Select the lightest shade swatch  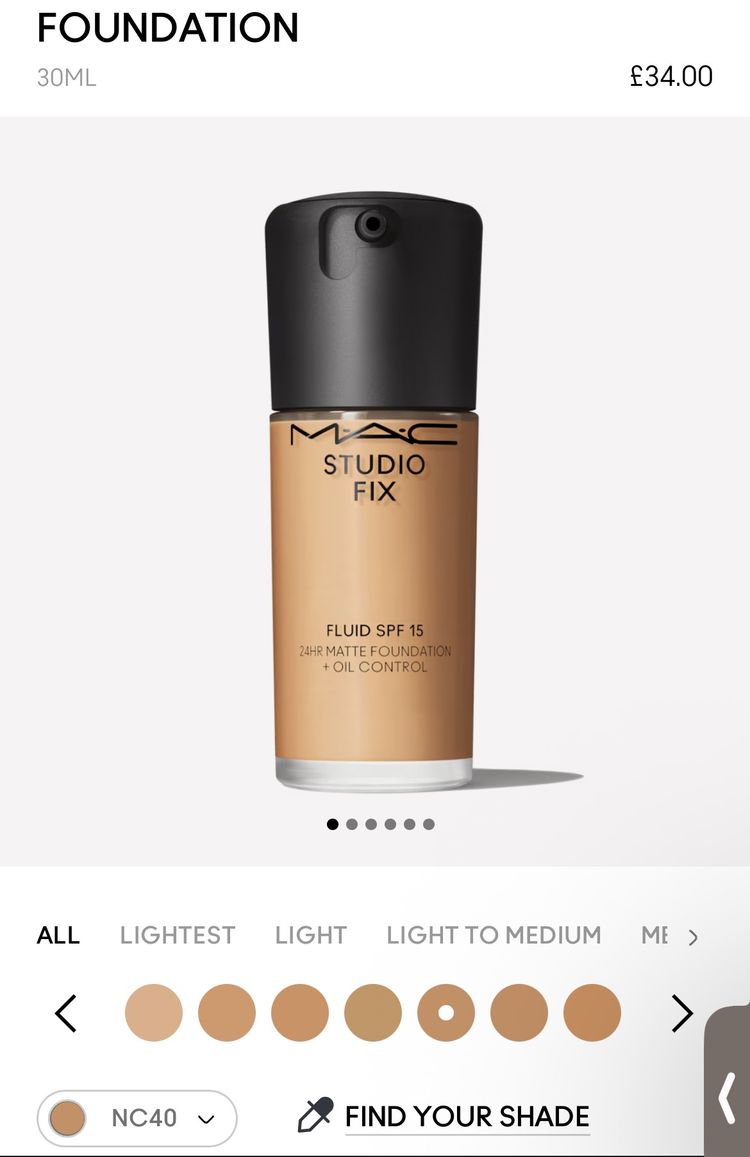[x=154, y=1013]
